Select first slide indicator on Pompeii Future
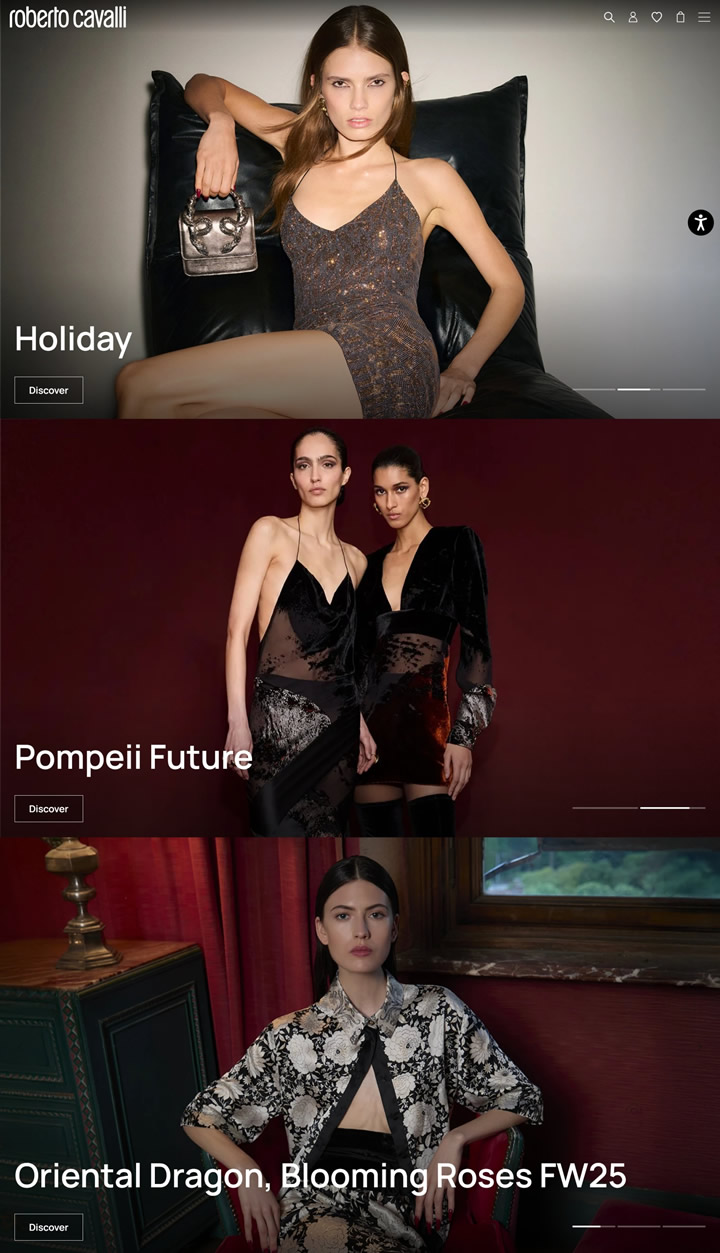 point(604,807)
